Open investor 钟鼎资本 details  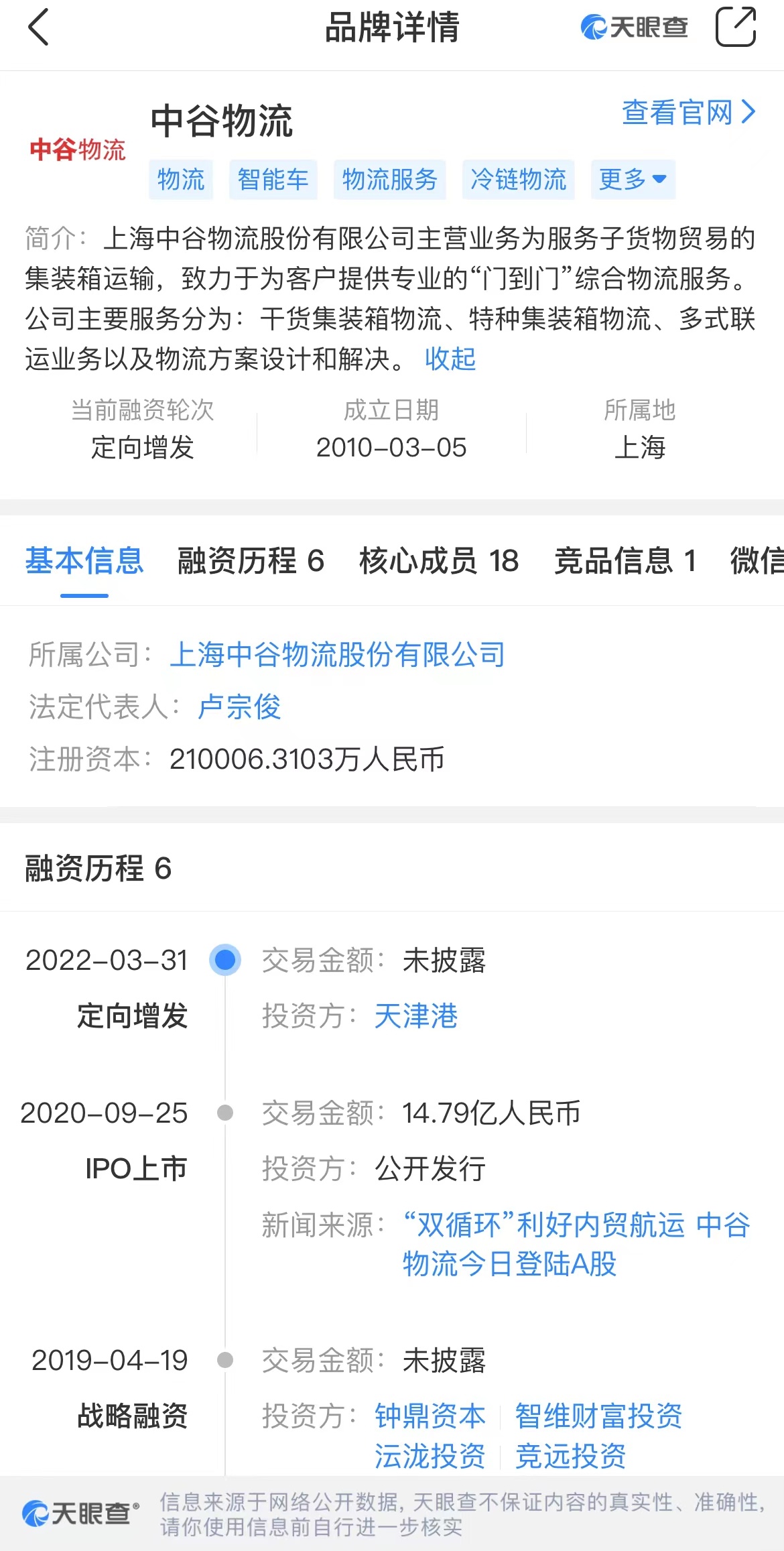pyautogui.click(x=430, y=1416)
